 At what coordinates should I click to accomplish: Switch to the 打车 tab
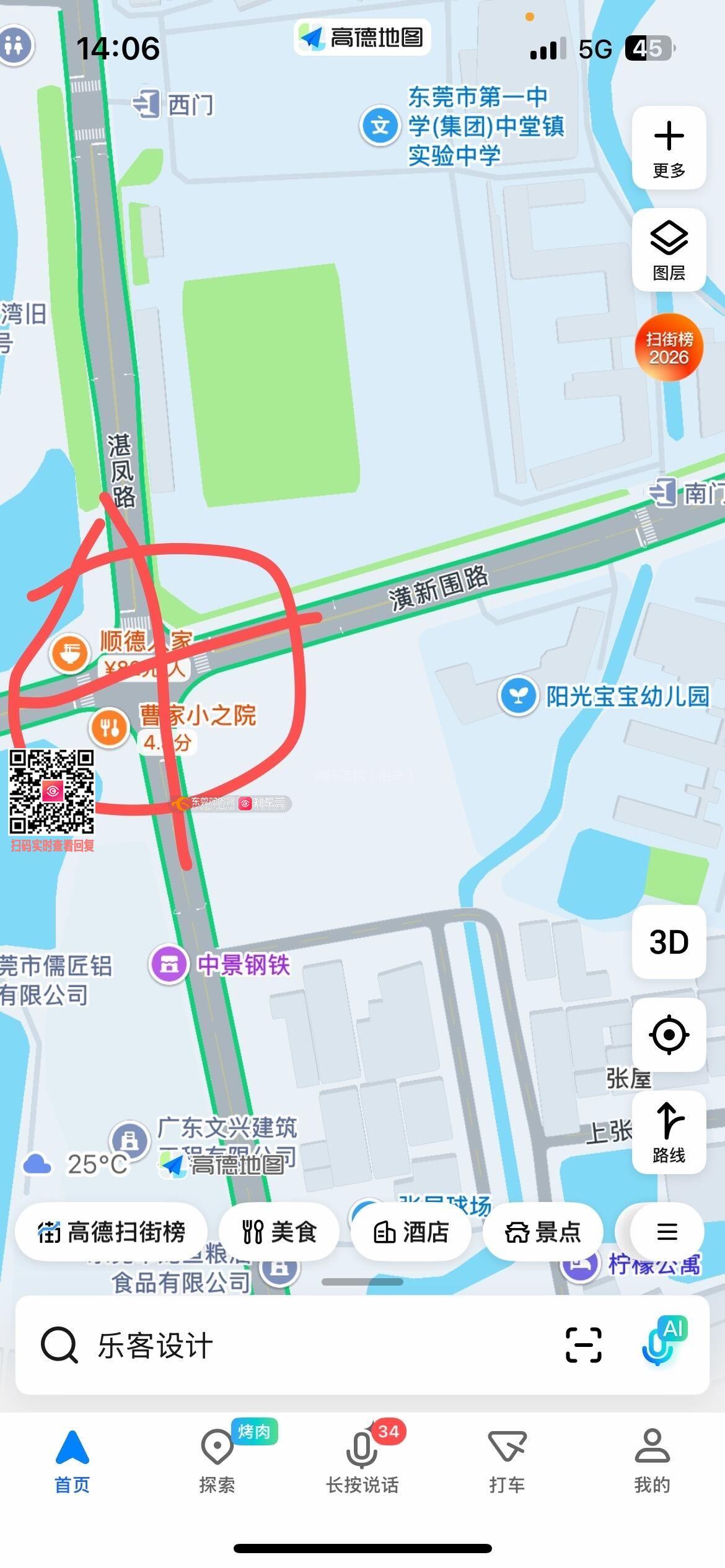tap(507, 1458)
